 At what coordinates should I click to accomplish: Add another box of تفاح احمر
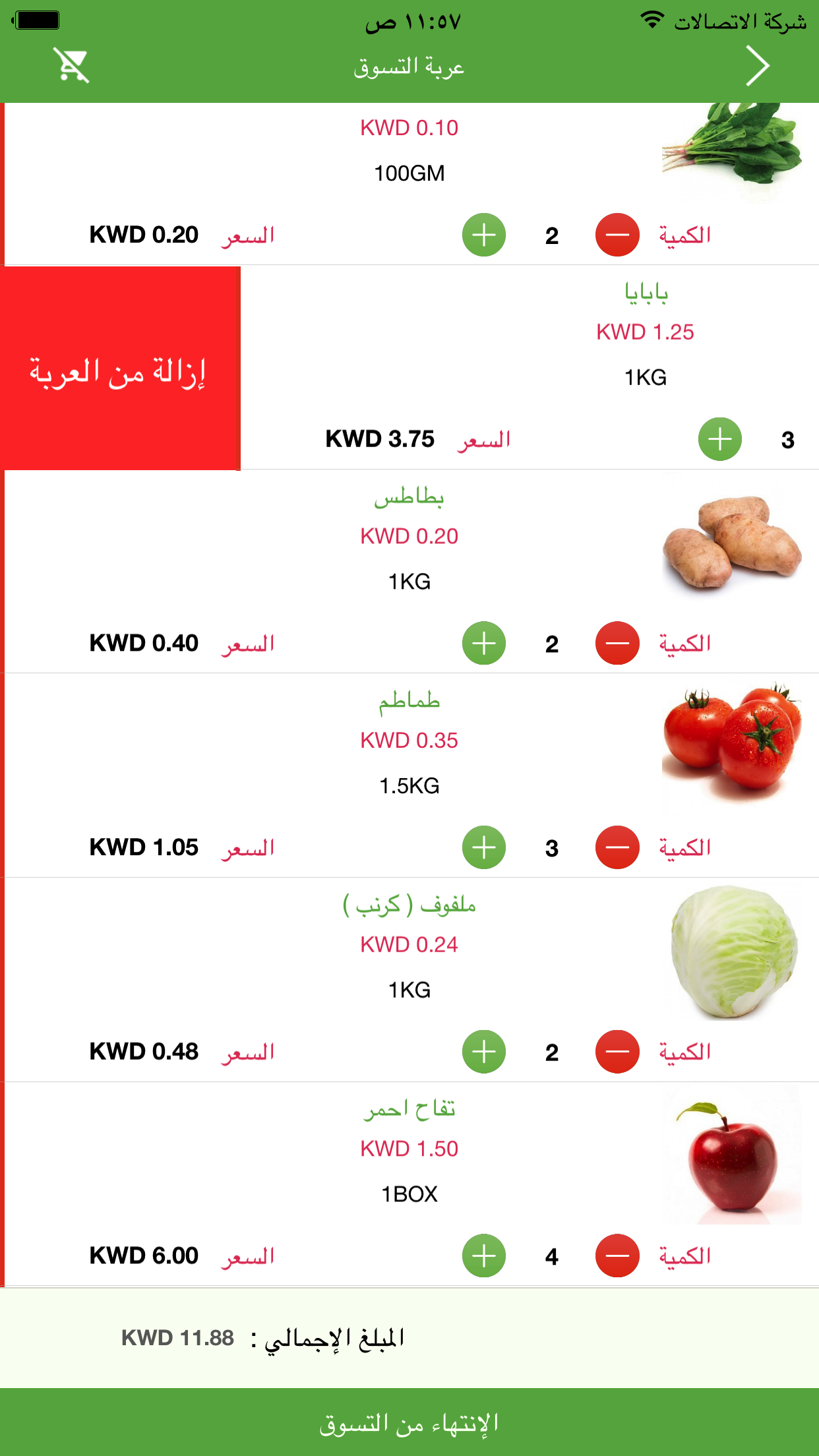483,1256
